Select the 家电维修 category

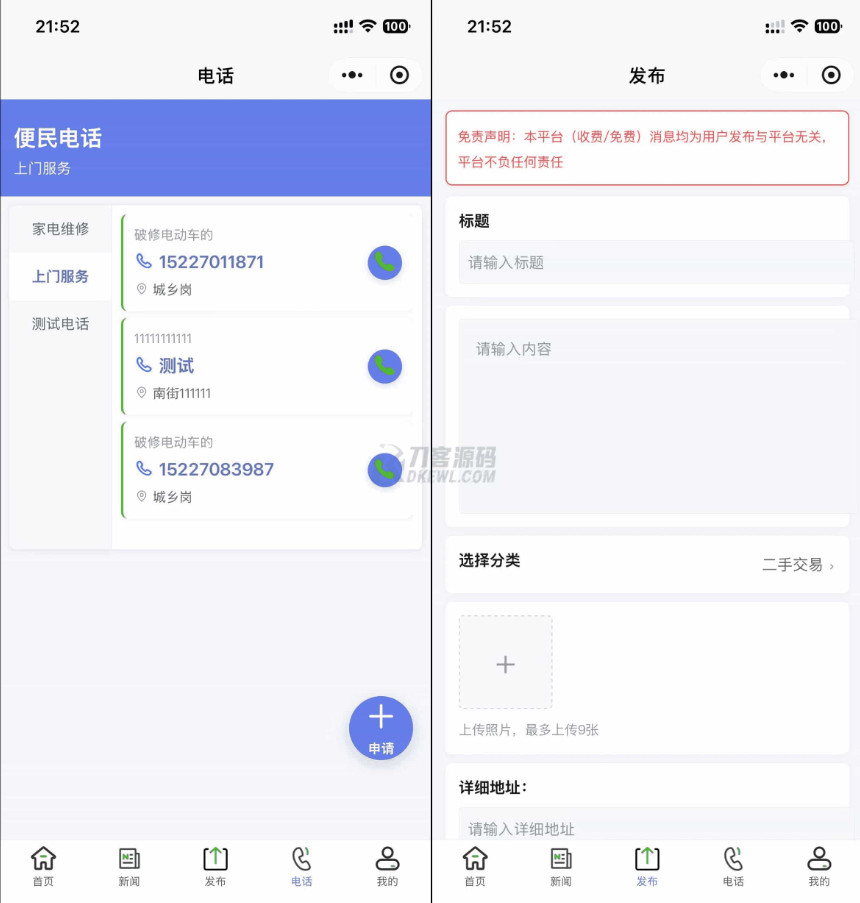[60, 229]
